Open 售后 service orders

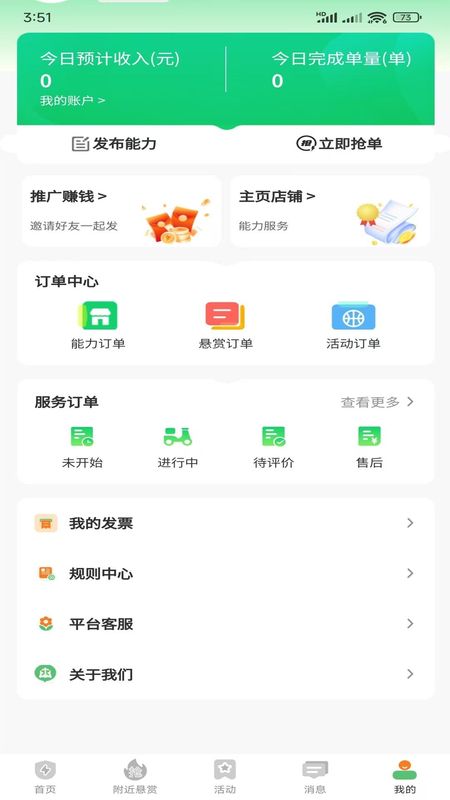[369, 447]
